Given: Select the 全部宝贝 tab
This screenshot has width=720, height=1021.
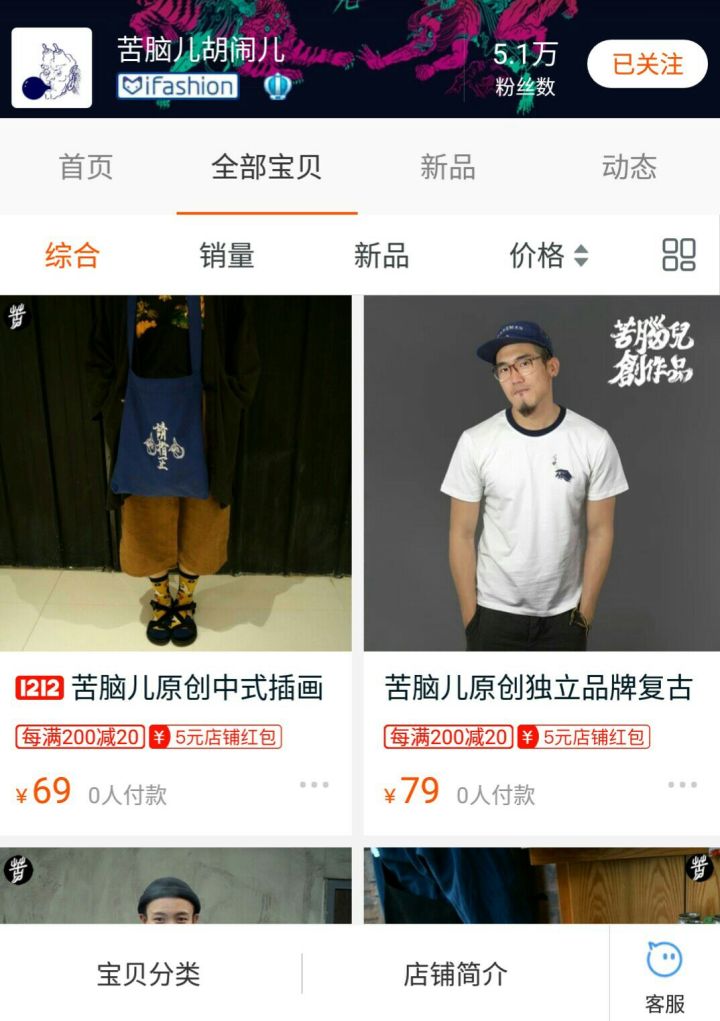Looking at the screenshot, I should [x=266, y=167].
